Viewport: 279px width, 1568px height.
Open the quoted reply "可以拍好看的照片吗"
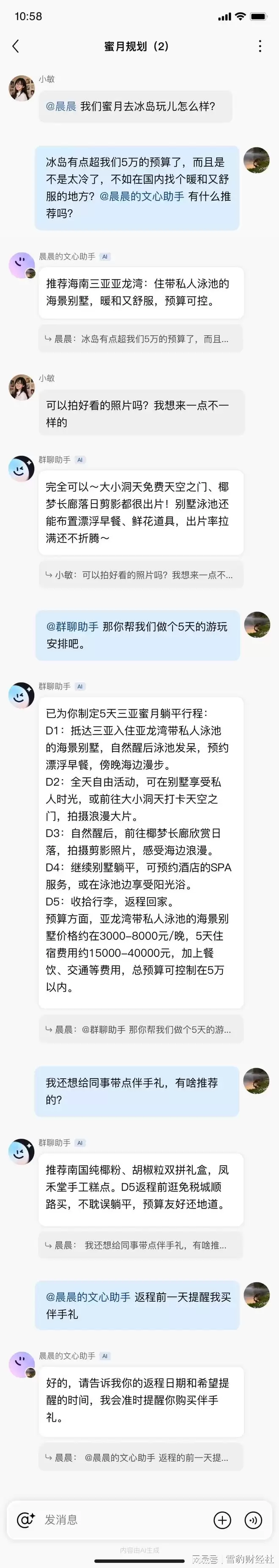point(140,575)
